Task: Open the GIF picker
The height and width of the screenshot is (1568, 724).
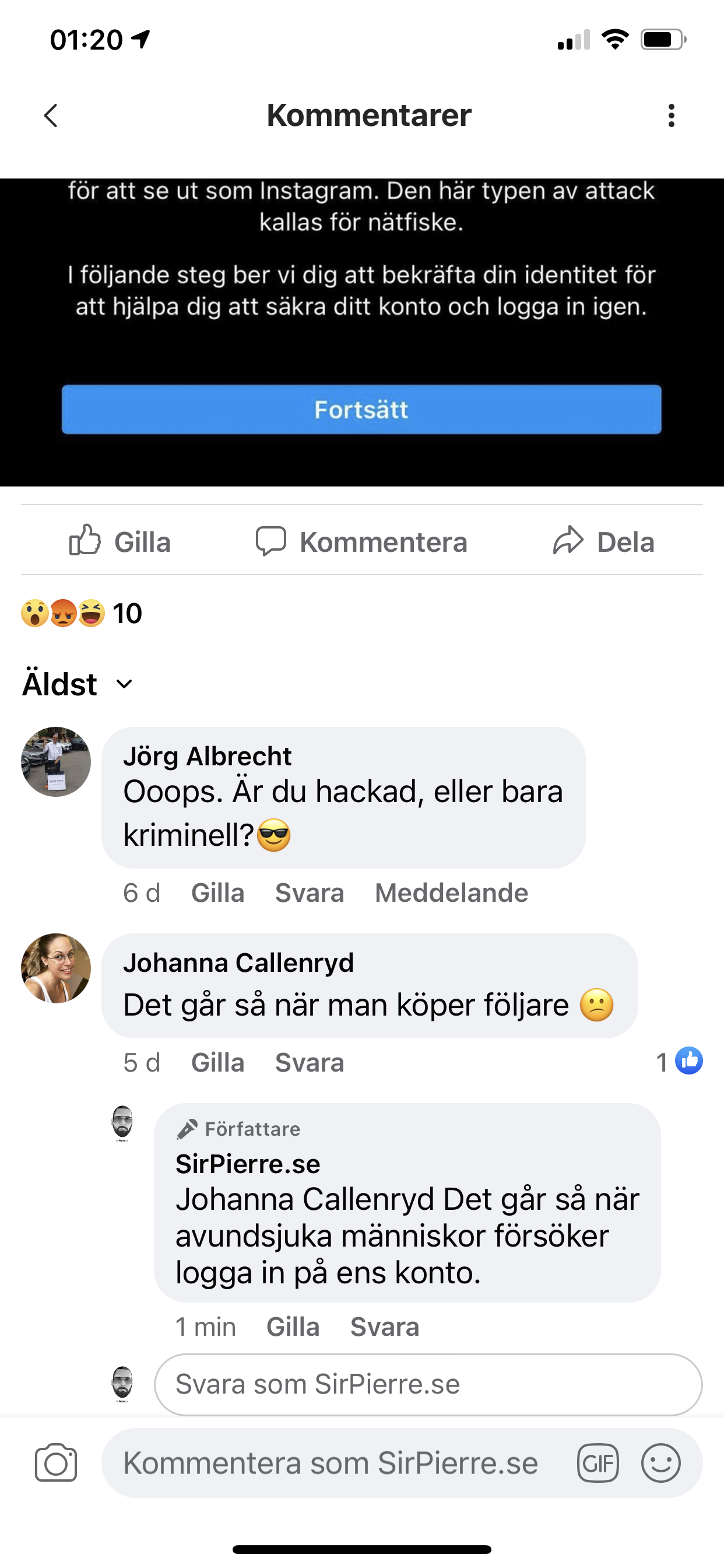Action: click(598, 1462)
